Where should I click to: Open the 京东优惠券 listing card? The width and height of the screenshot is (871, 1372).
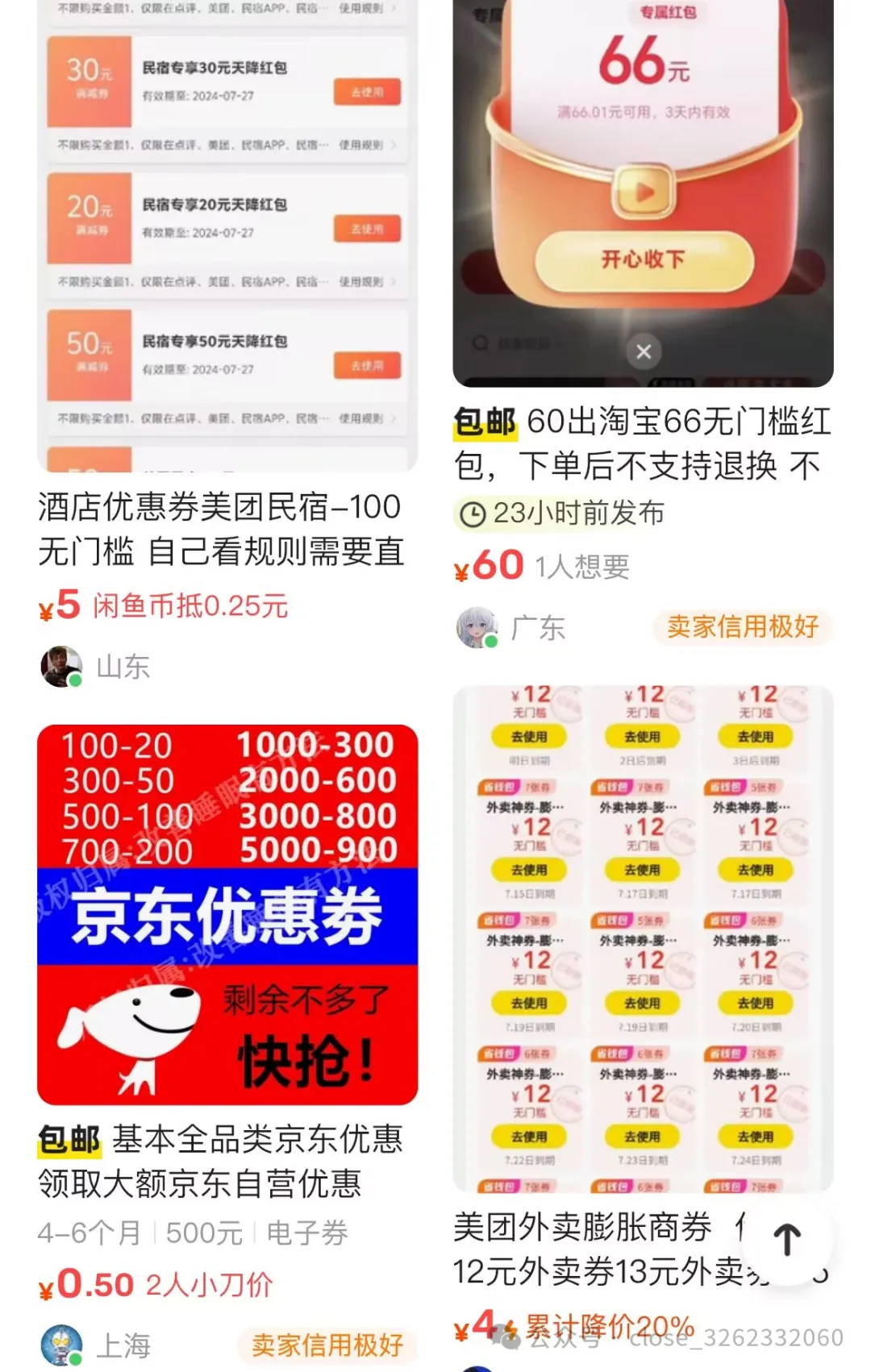pyautogui.click(x=227, y=915)
